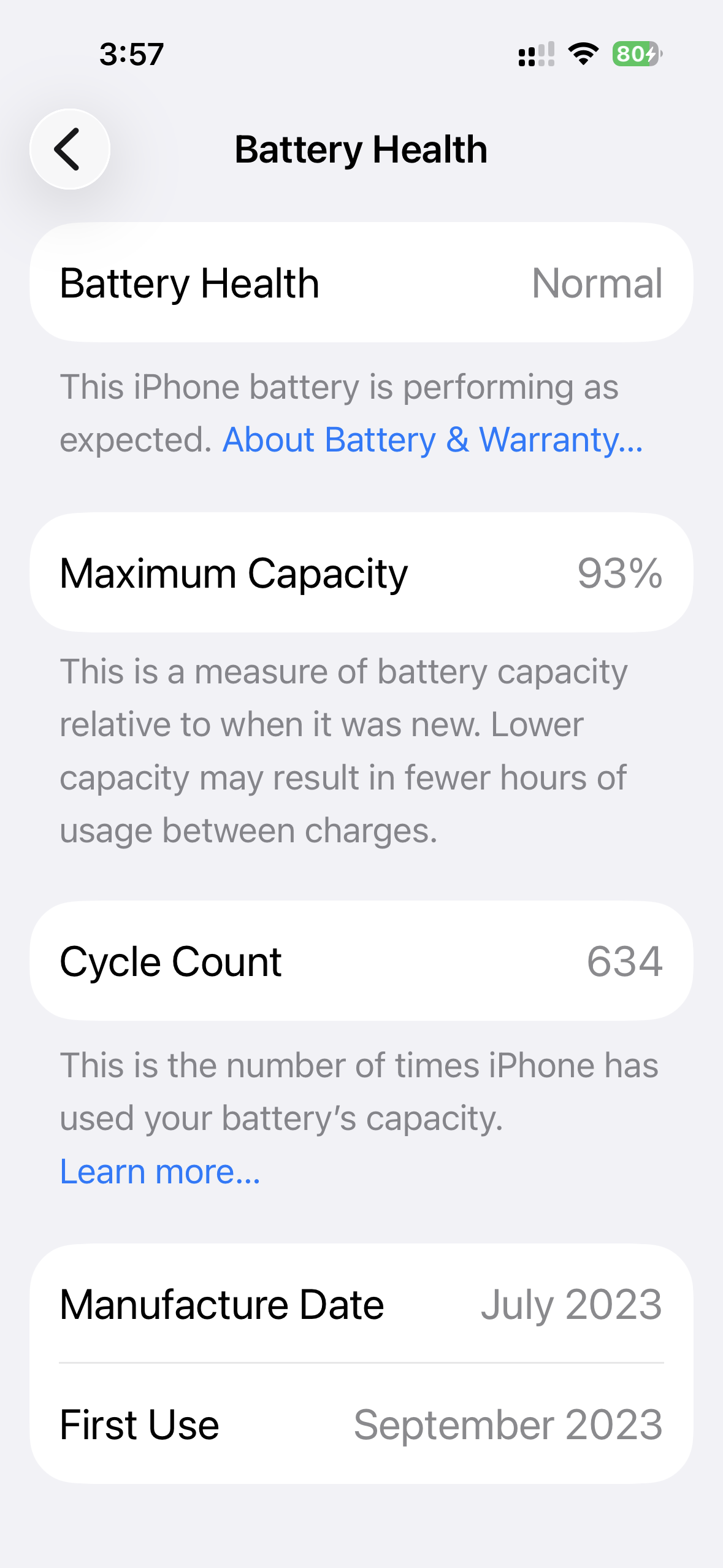
Task: Go back using the top-left arrow
Action: 70,149
